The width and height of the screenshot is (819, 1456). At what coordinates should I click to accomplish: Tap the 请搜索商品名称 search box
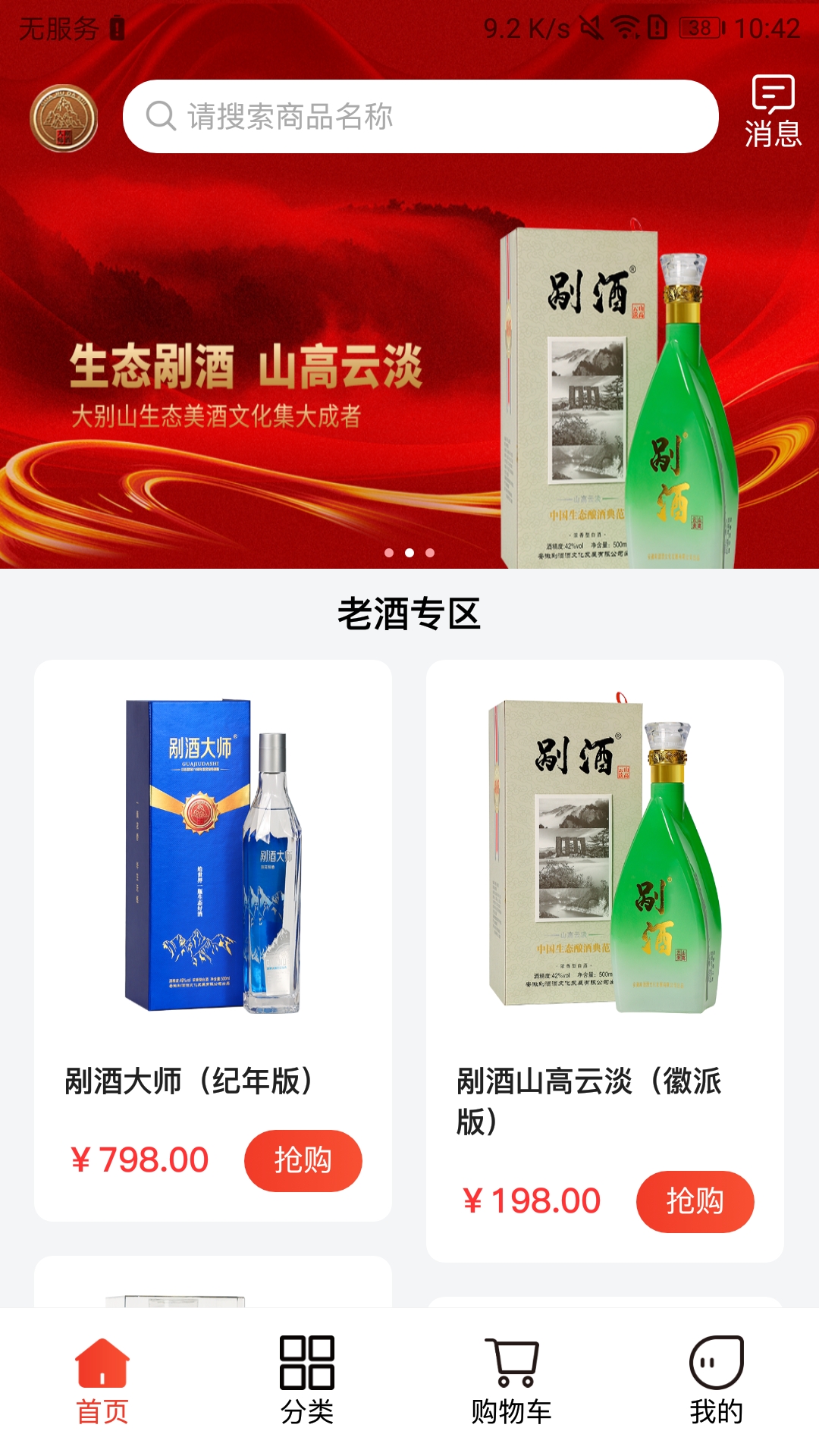pos(421,117)
